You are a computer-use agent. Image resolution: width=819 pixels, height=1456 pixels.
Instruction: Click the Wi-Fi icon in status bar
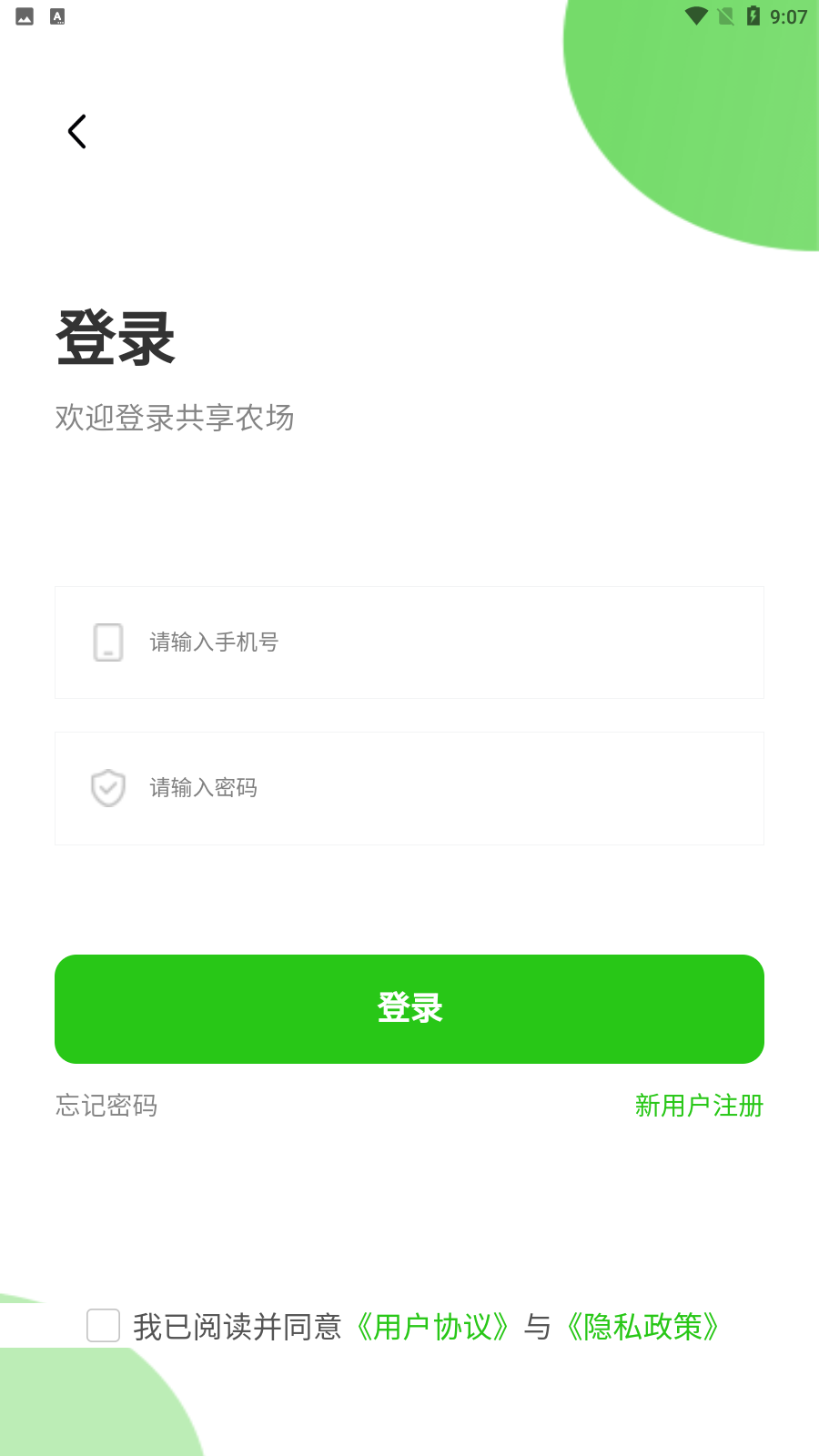click(695, 15)
